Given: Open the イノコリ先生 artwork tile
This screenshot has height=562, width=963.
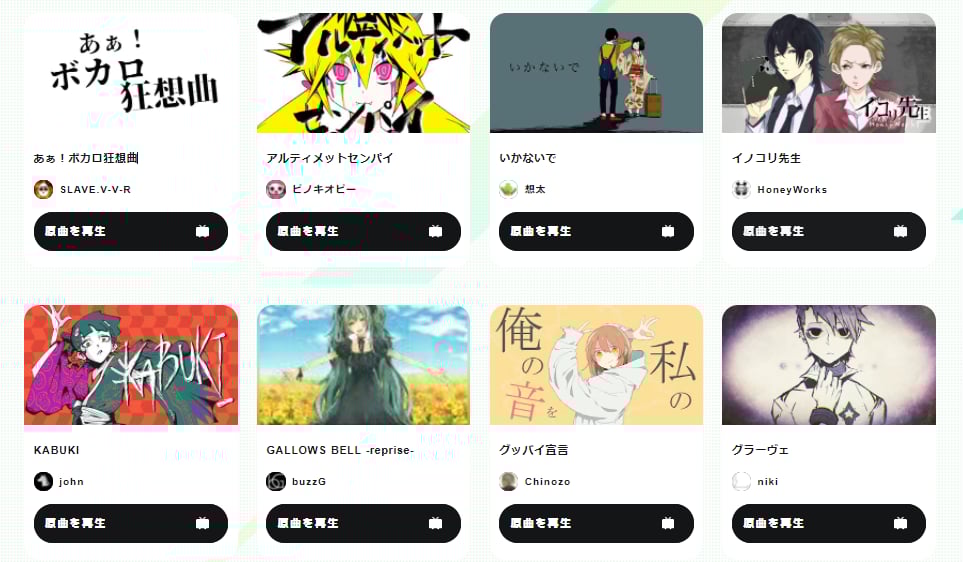Looking at the screenshot, I should 828,73.
